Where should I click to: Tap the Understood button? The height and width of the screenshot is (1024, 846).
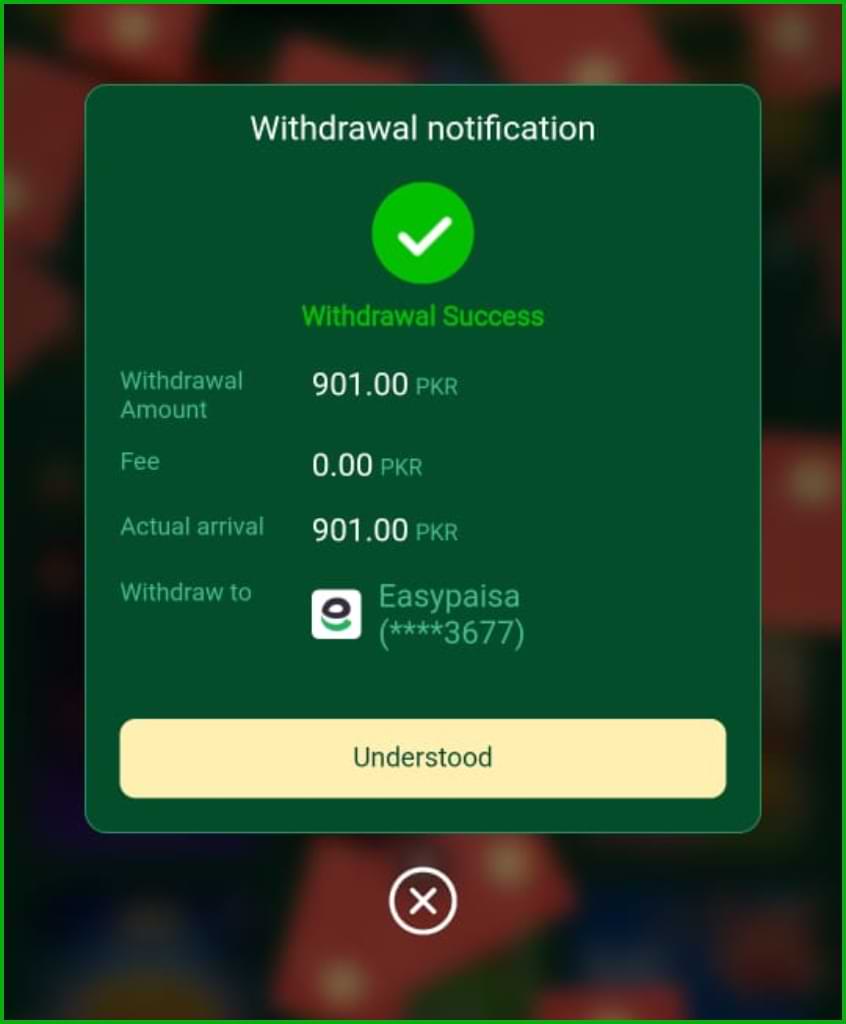422,758
